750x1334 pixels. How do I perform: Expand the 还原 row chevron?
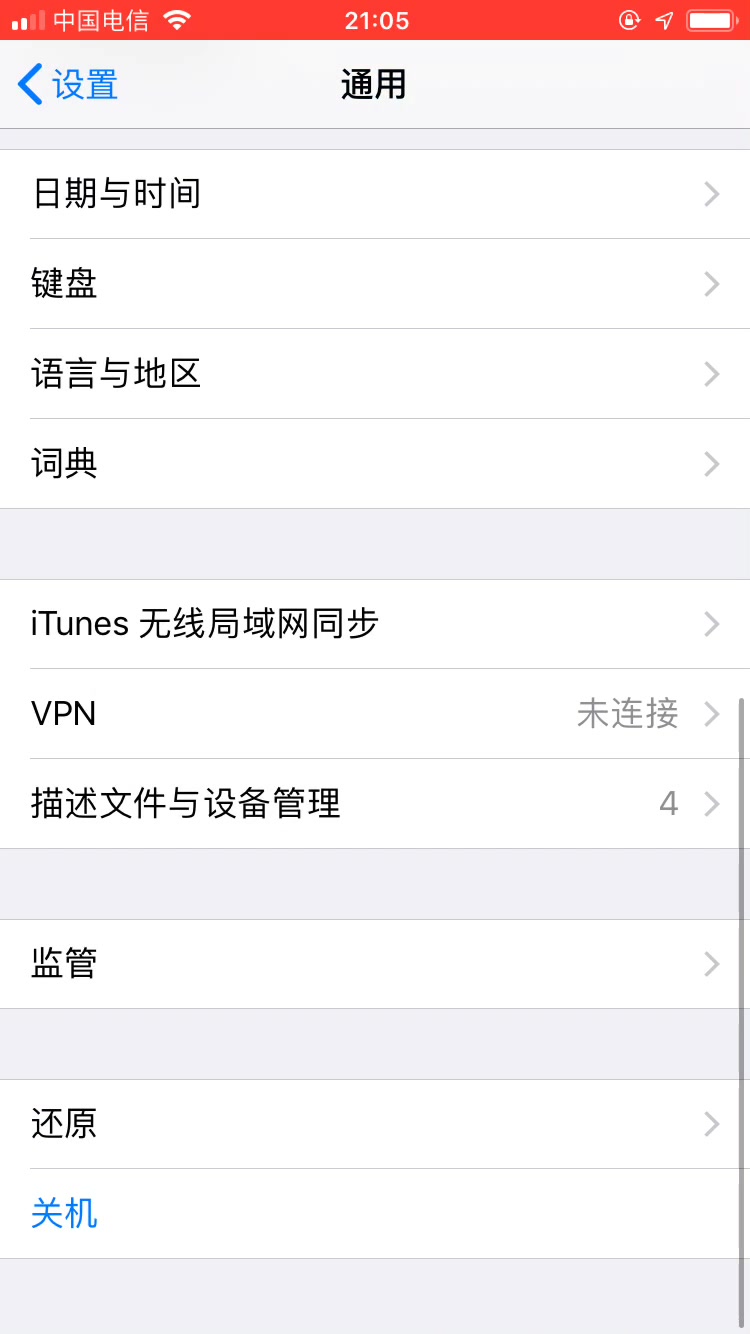tap(711, 1124)
